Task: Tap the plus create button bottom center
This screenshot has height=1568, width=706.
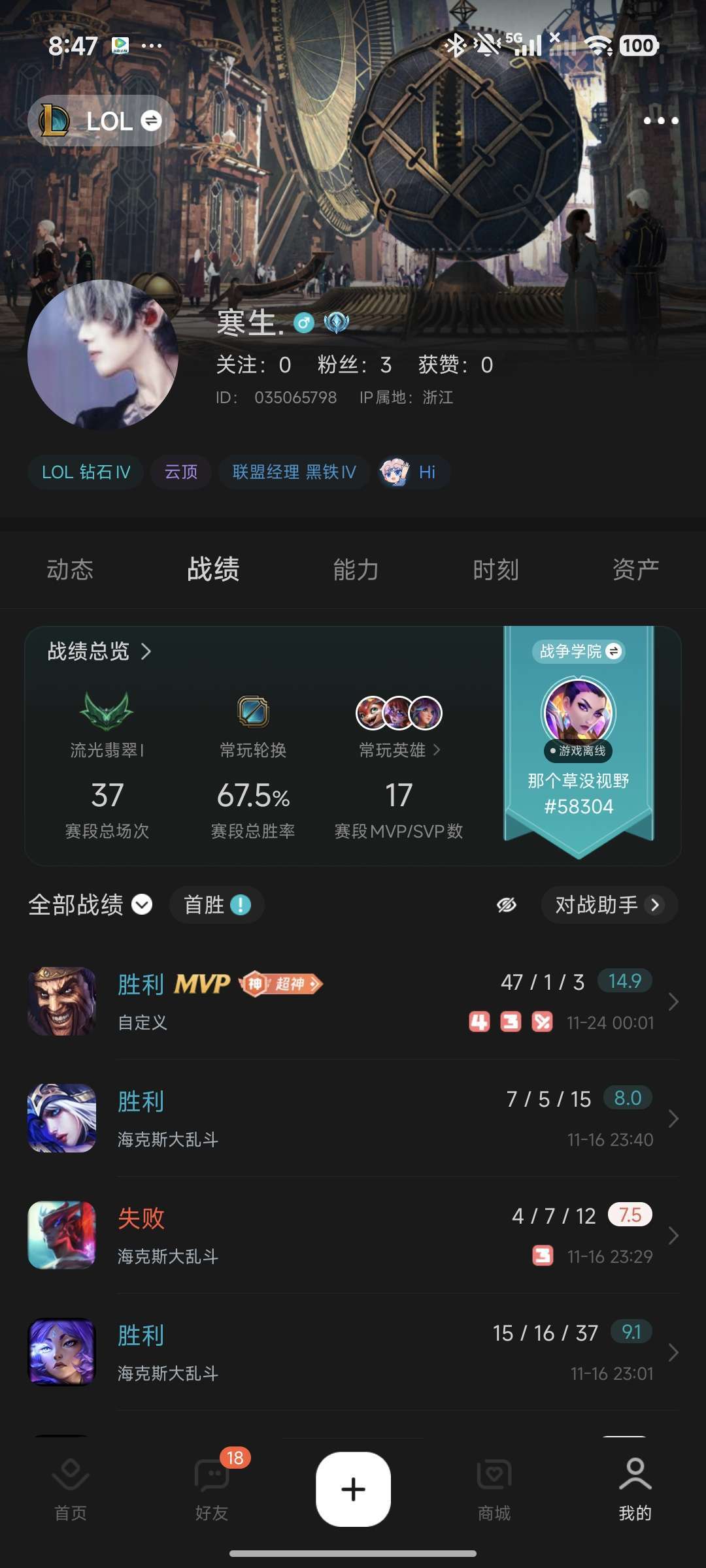Action: pos(353,1491)
